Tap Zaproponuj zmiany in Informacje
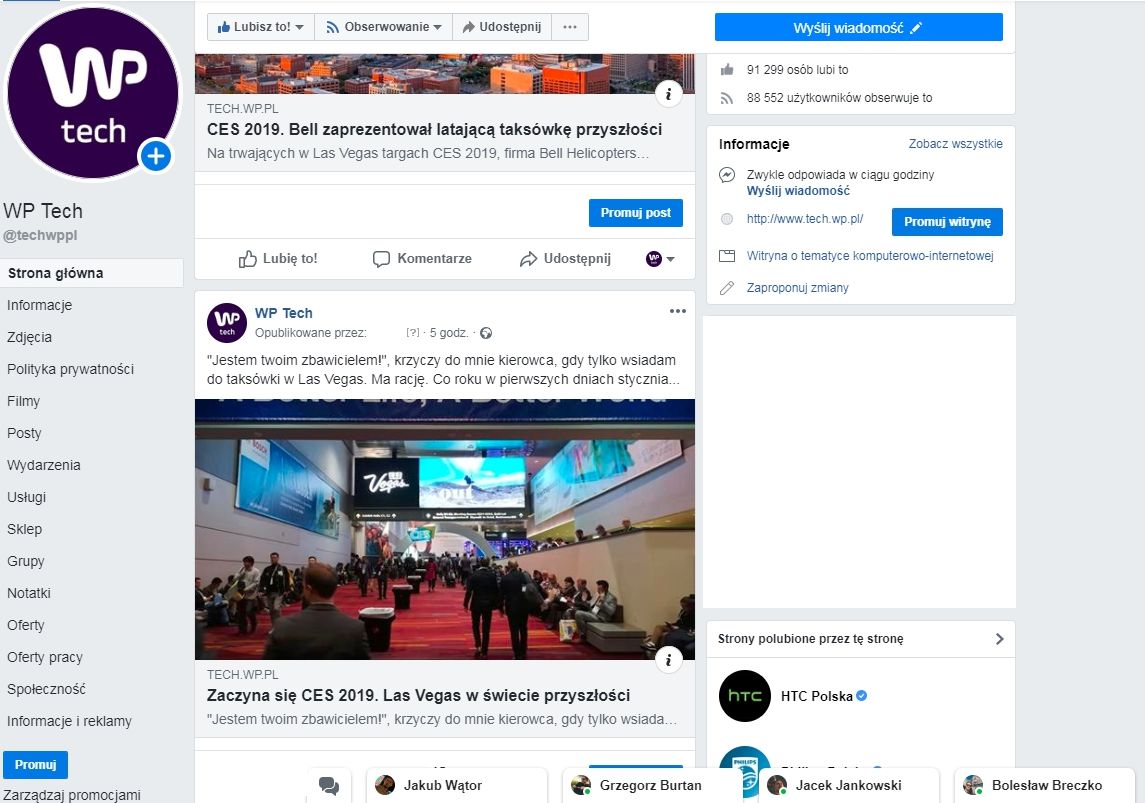This screenshot has width=1145, height=803. (x=797, y=288)
